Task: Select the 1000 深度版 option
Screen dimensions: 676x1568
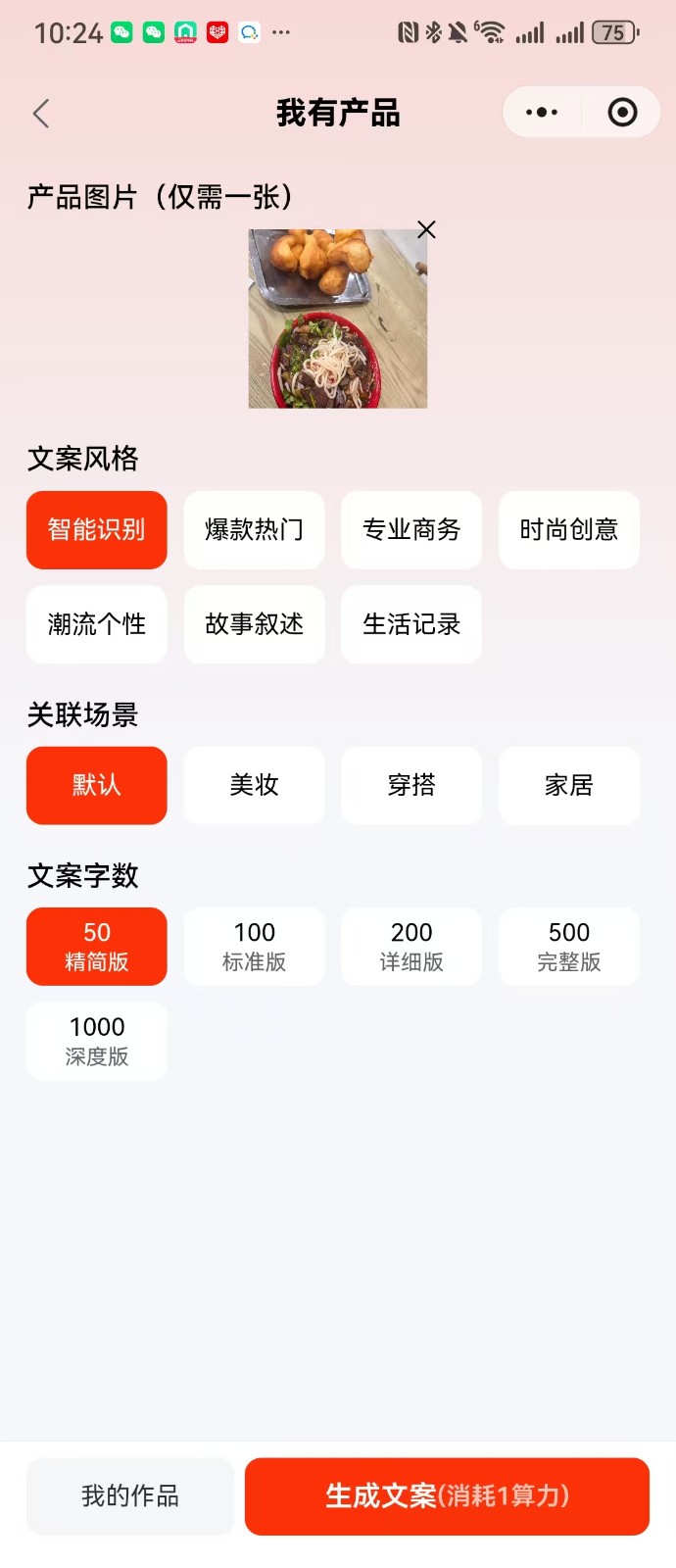Action: [x=97, y=1041]
